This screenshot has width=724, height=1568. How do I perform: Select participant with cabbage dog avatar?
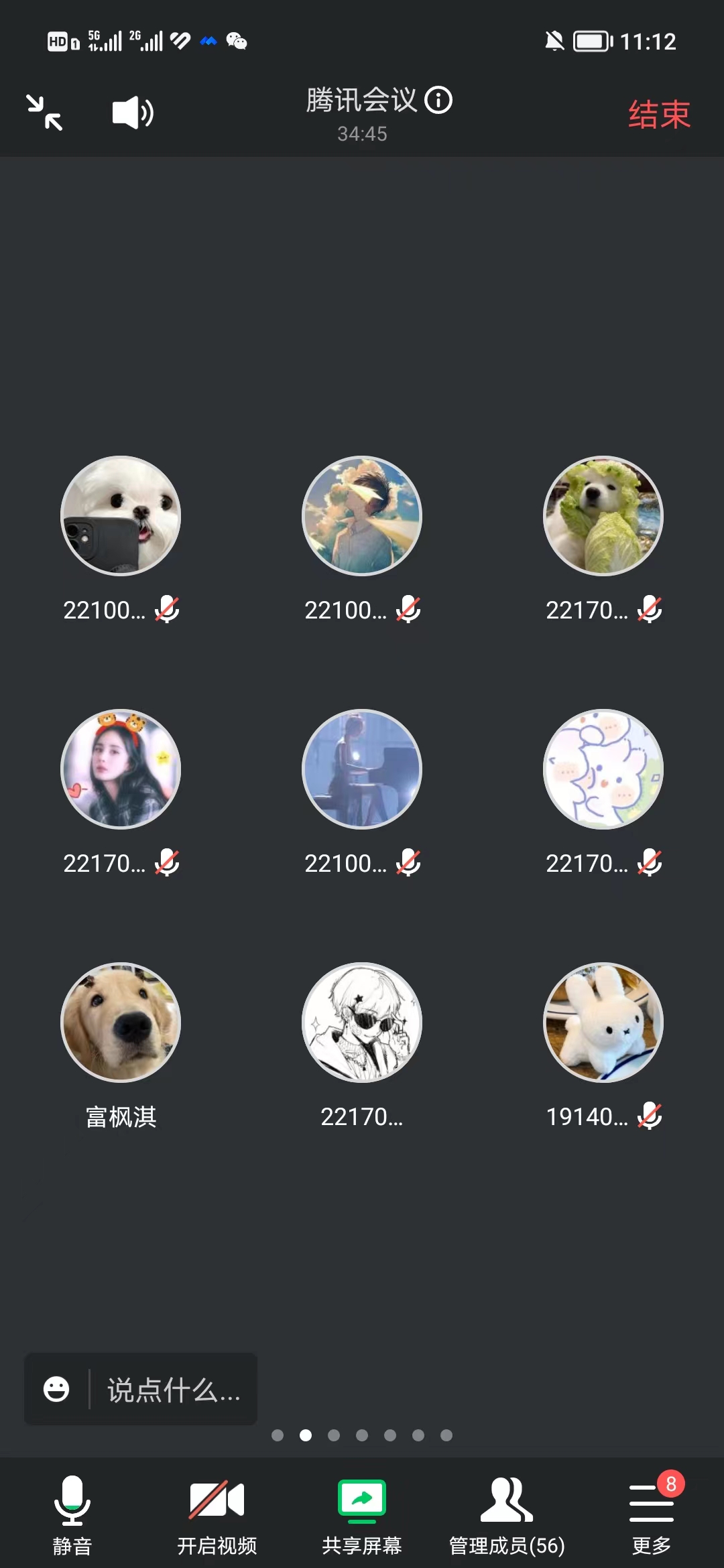603,516
